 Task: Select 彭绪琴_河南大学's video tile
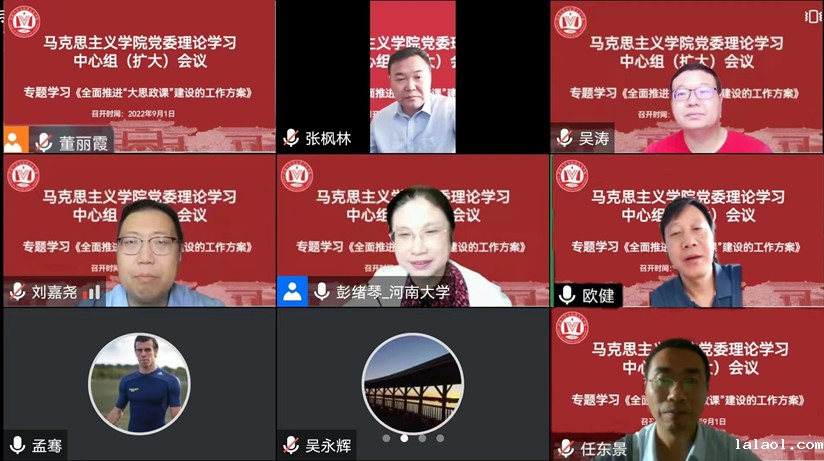point(412,230)
